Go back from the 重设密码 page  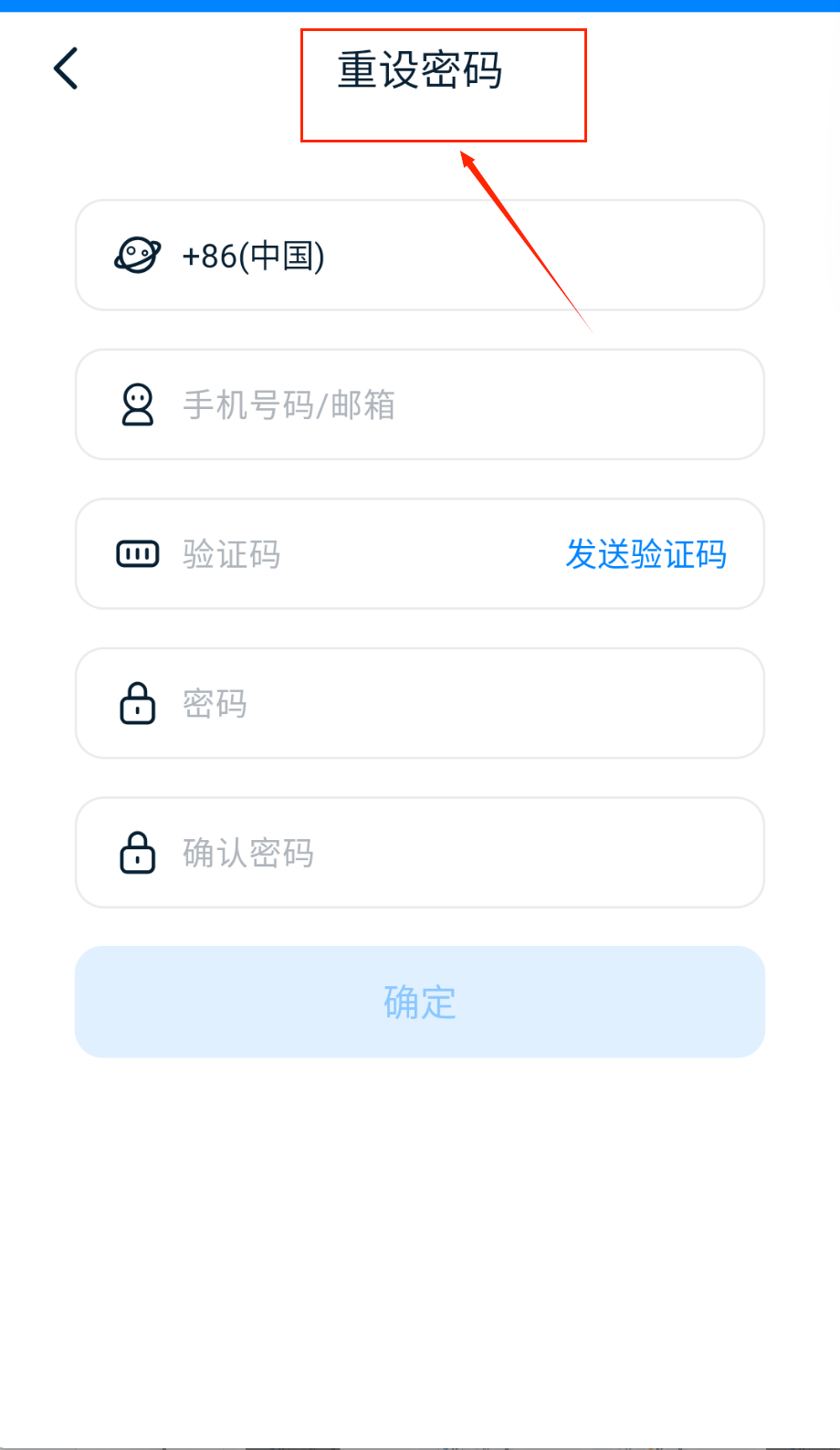click(66, 68)
